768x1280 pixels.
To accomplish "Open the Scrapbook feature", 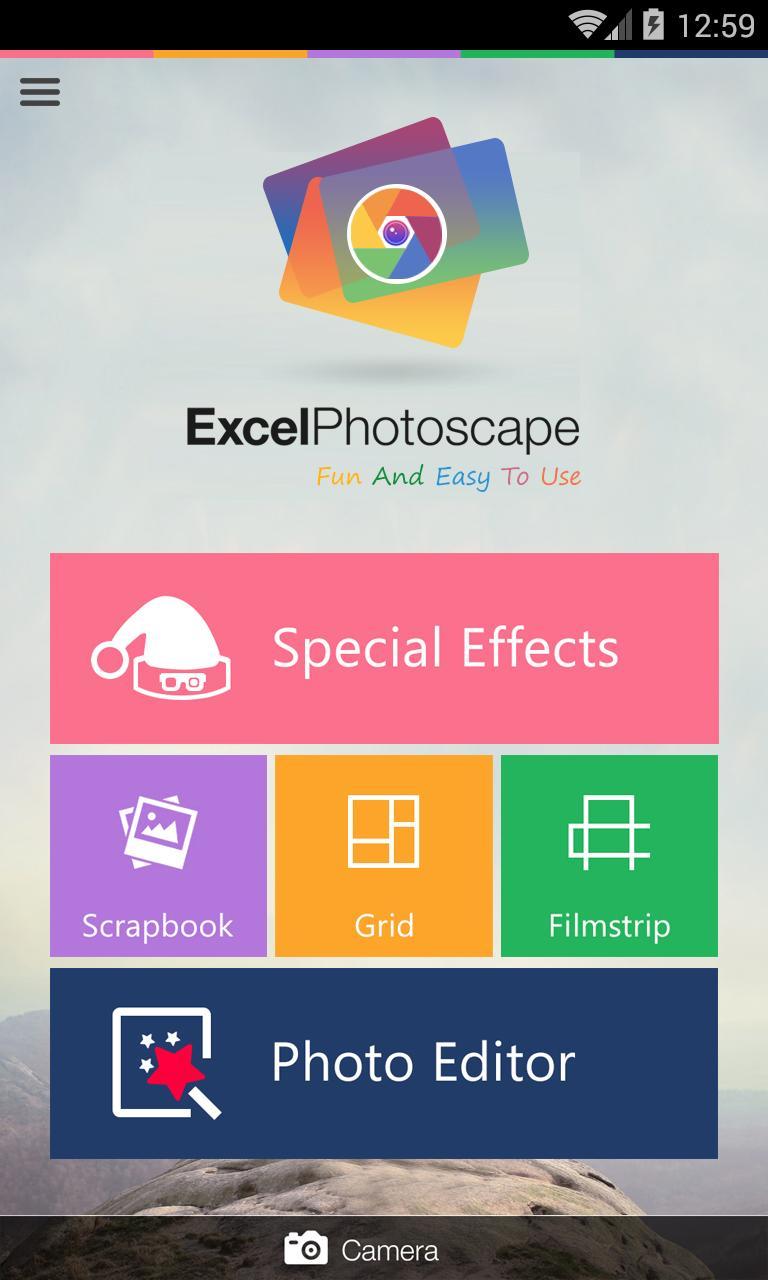I will 157,855.
